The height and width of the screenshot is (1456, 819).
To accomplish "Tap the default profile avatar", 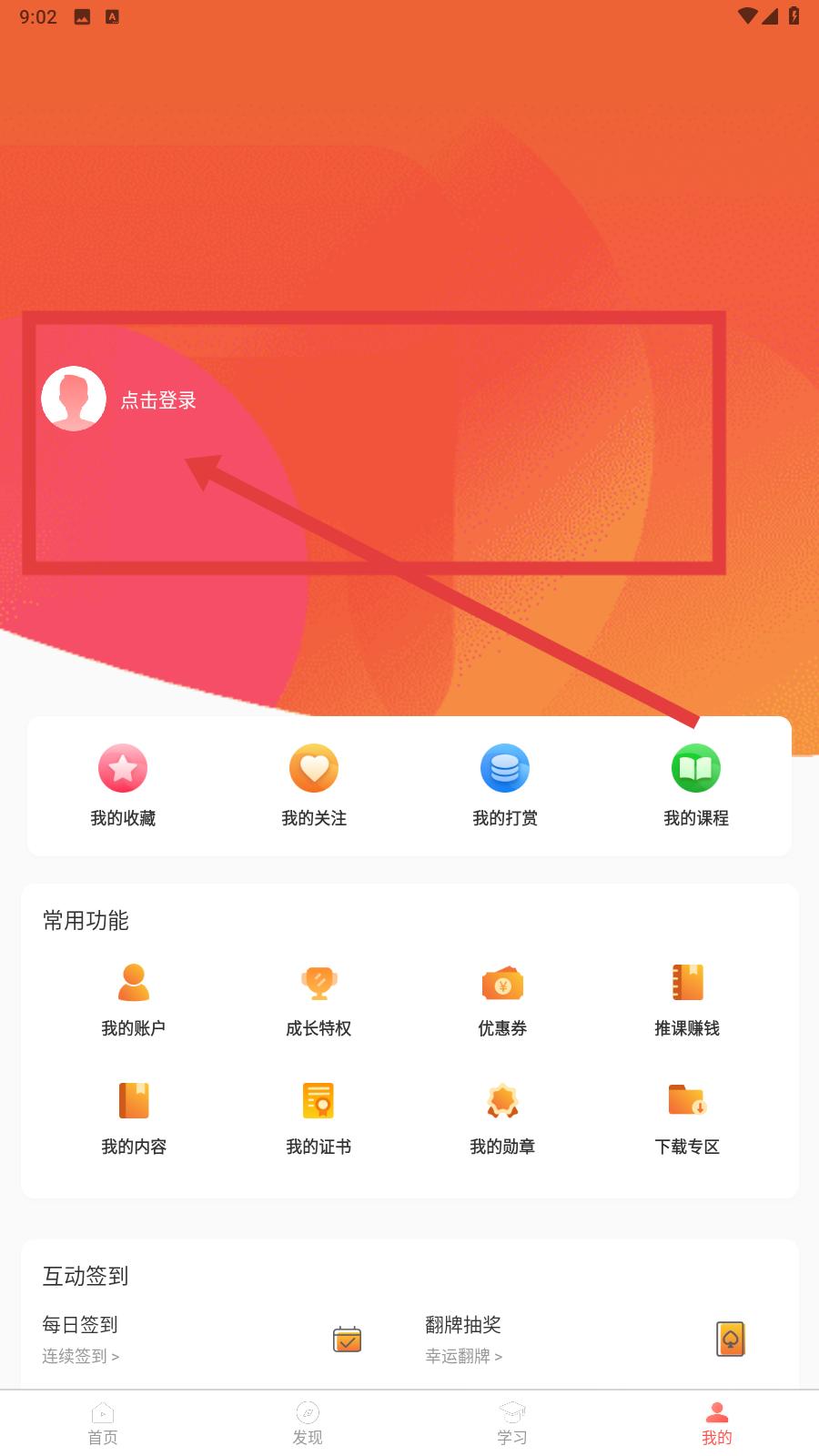I will pos(74,399).
